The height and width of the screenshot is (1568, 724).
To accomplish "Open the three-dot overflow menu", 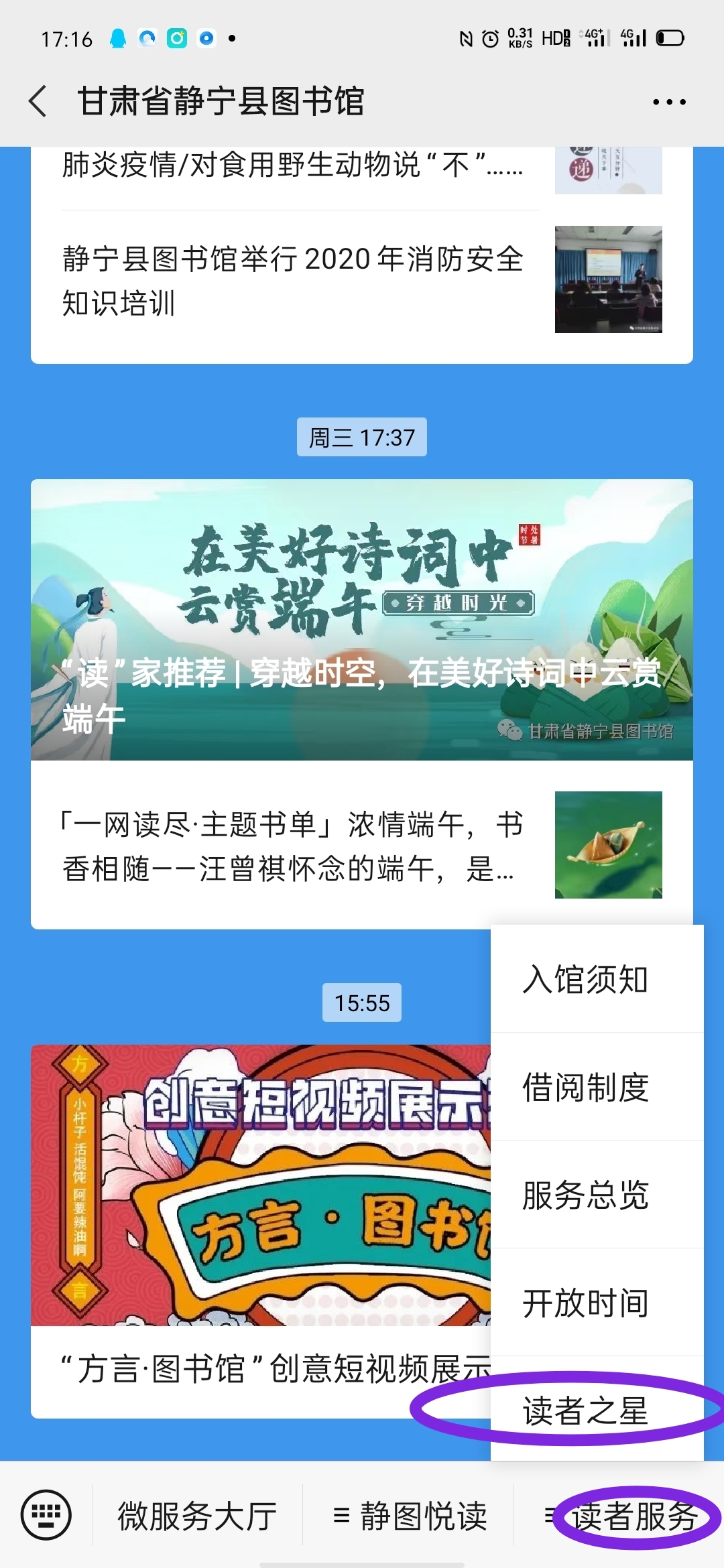I will click(669, 102).
